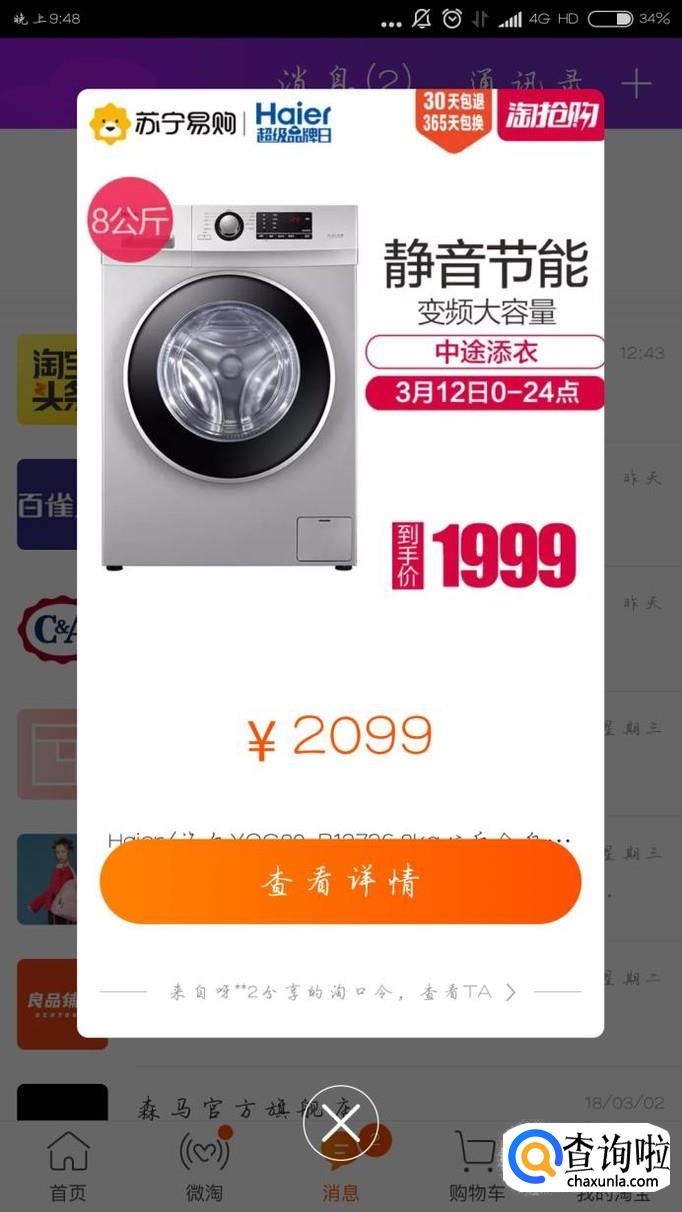Screen dimensions: 682x1212
Task: Dismiss the popup with the X button
Action: (341, 1123)
